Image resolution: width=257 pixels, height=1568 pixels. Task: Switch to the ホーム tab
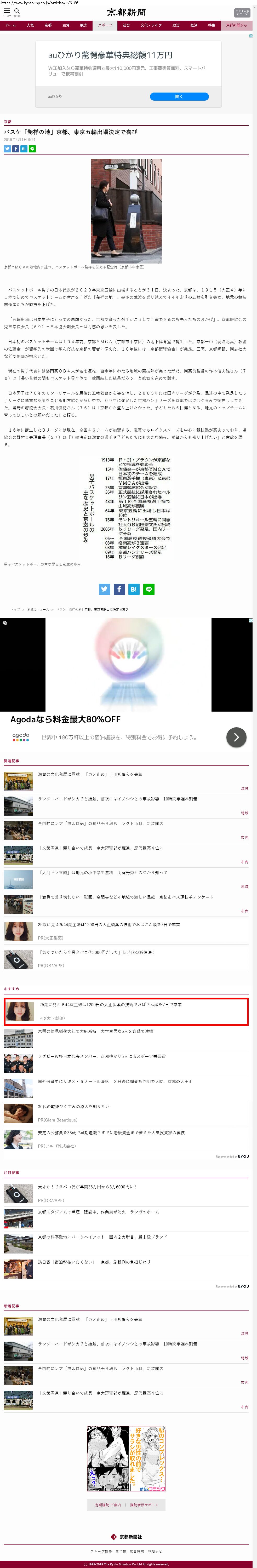(x=10, y=26)
